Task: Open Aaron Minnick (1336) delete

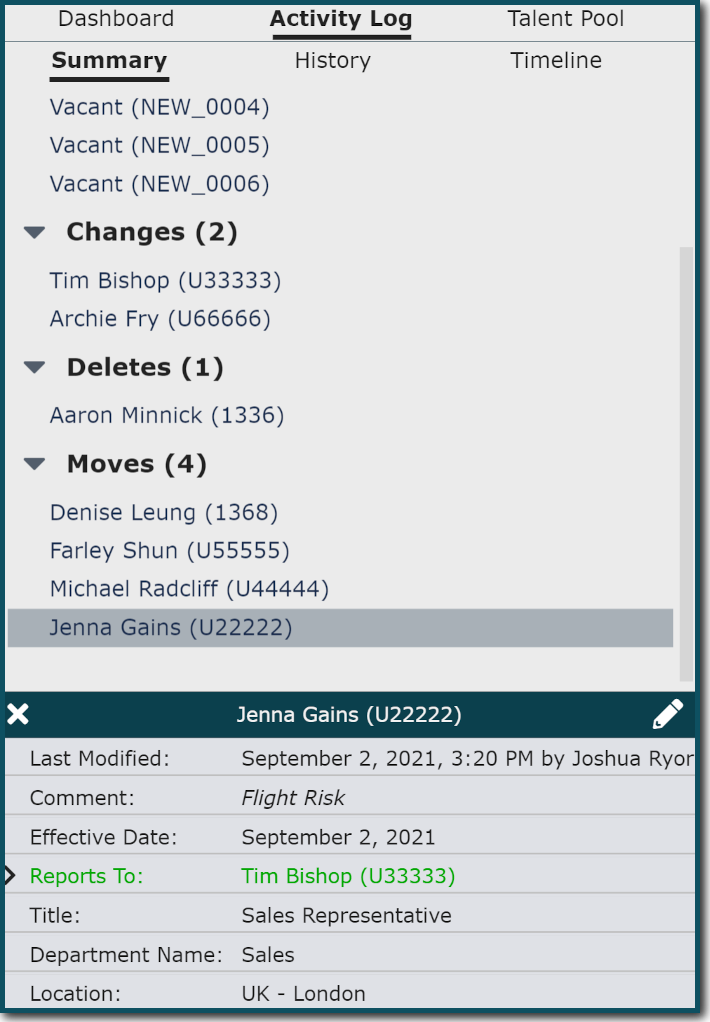Action: (167, 415)
